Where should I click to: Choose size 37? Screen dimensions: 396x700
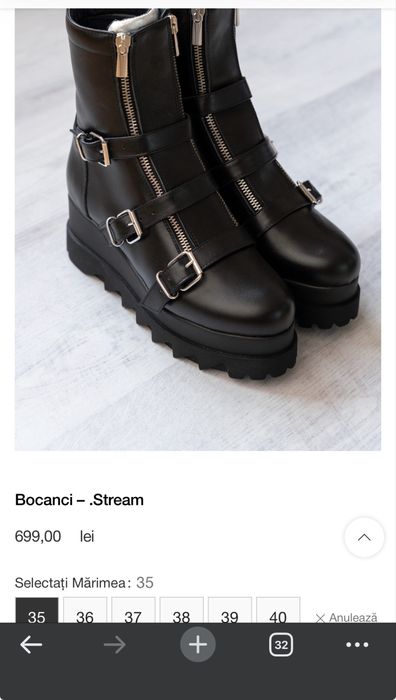pyautogui.click(x=133, y=610)
